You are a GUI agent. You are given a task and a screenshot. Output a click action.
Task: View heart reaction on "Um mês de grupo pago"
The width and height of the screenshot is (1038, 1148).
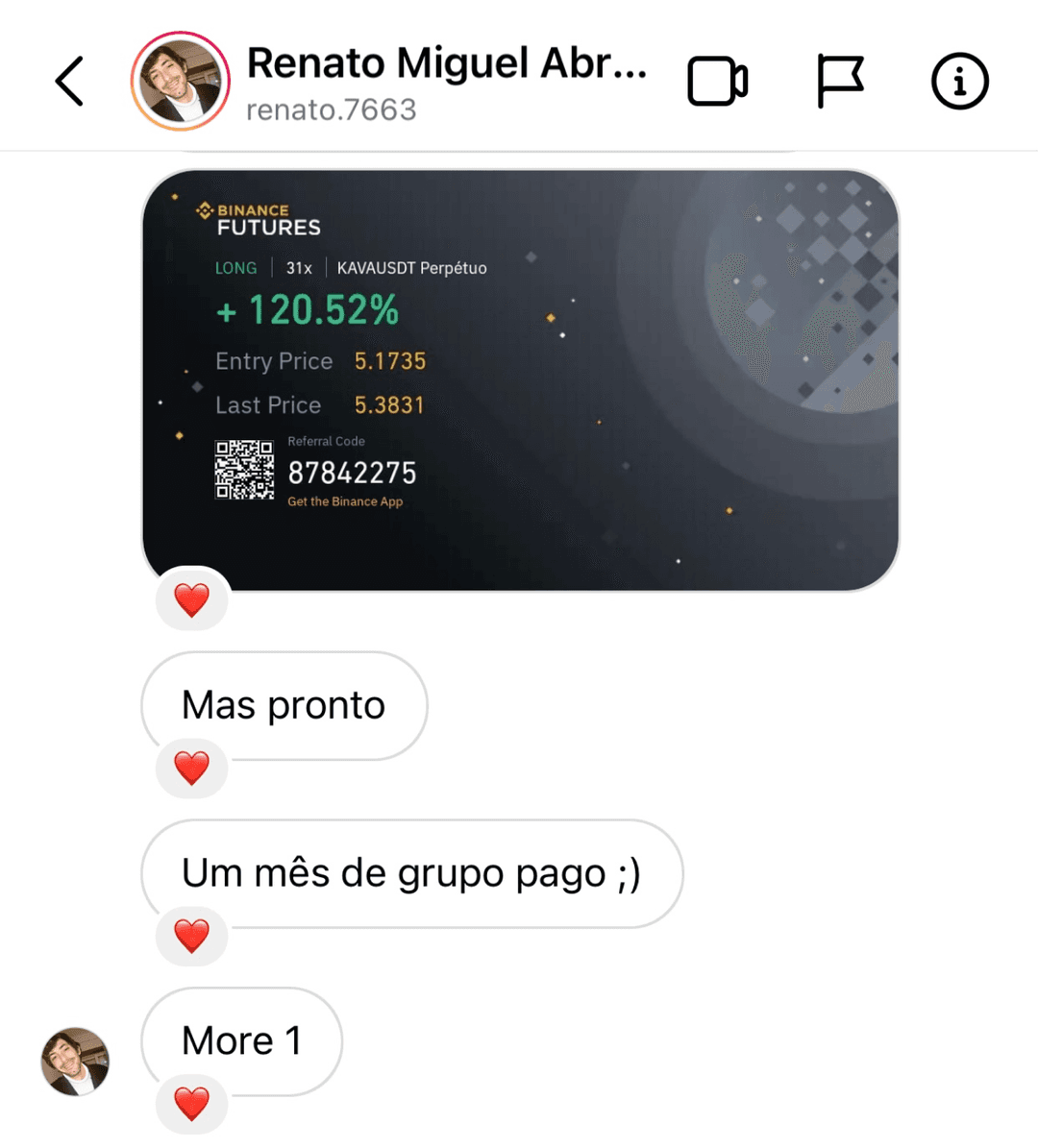[x=192, y=936]
